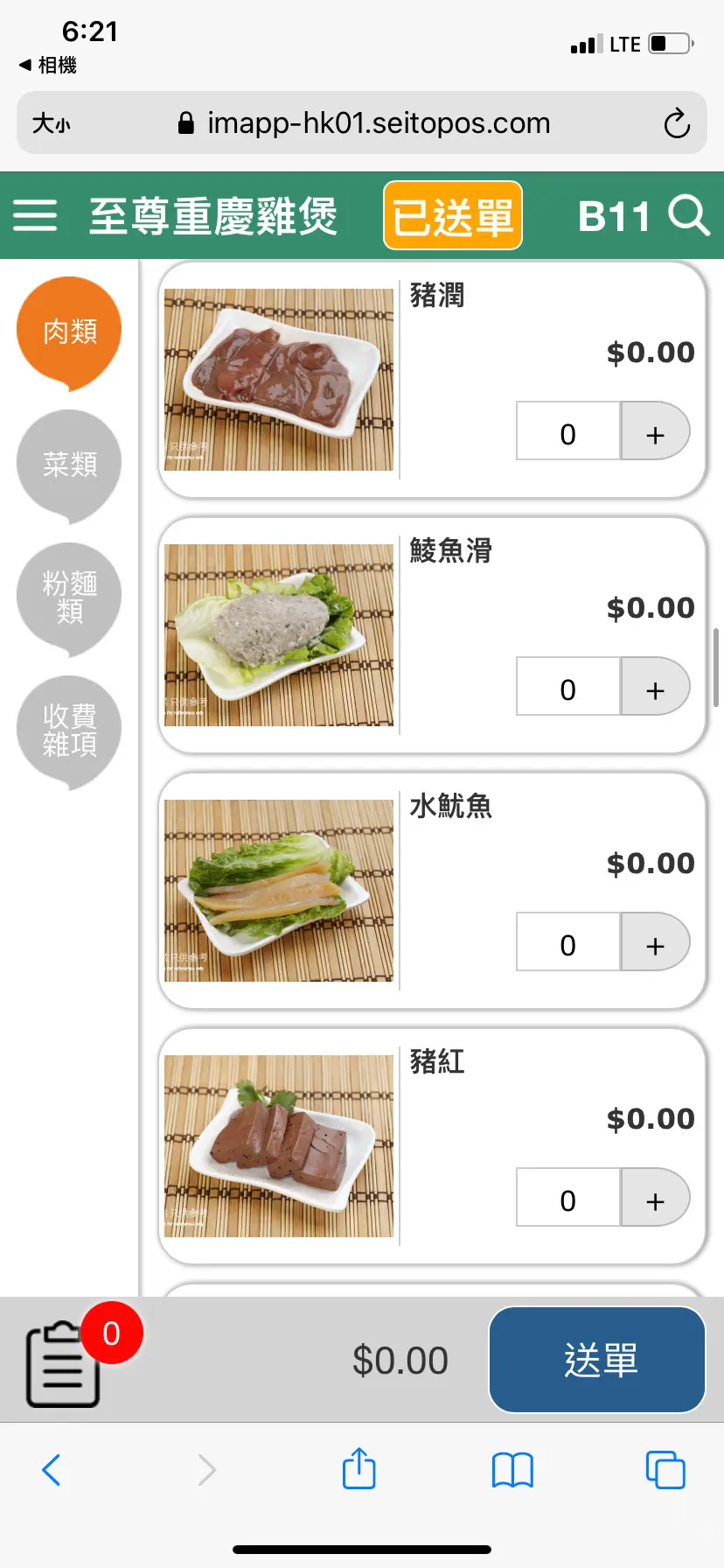Screen dimensions: 724x1568
Task: Submit the order with 送單
Action: [597, 1360]
